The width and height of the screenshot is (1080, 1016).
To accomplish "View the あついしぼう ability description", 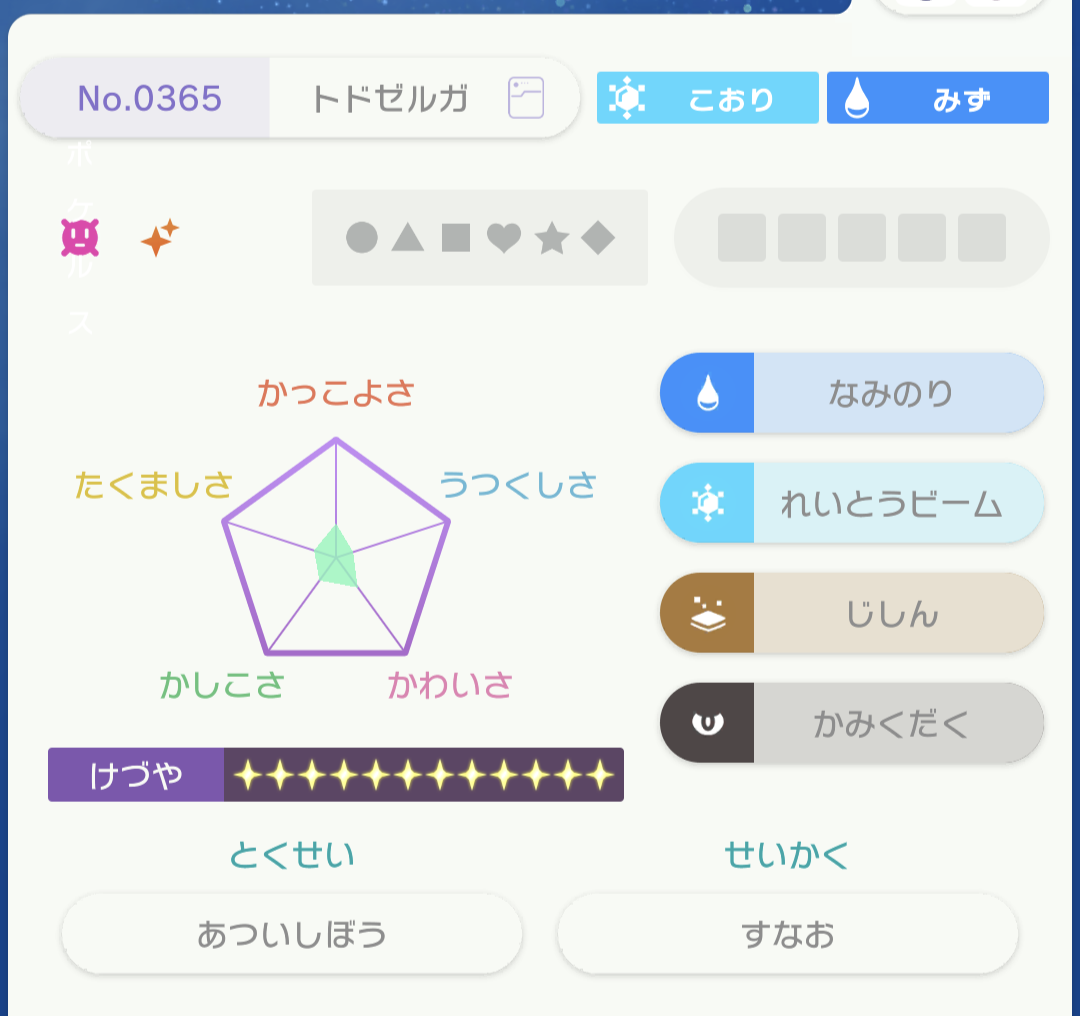I will pos(292,934).
